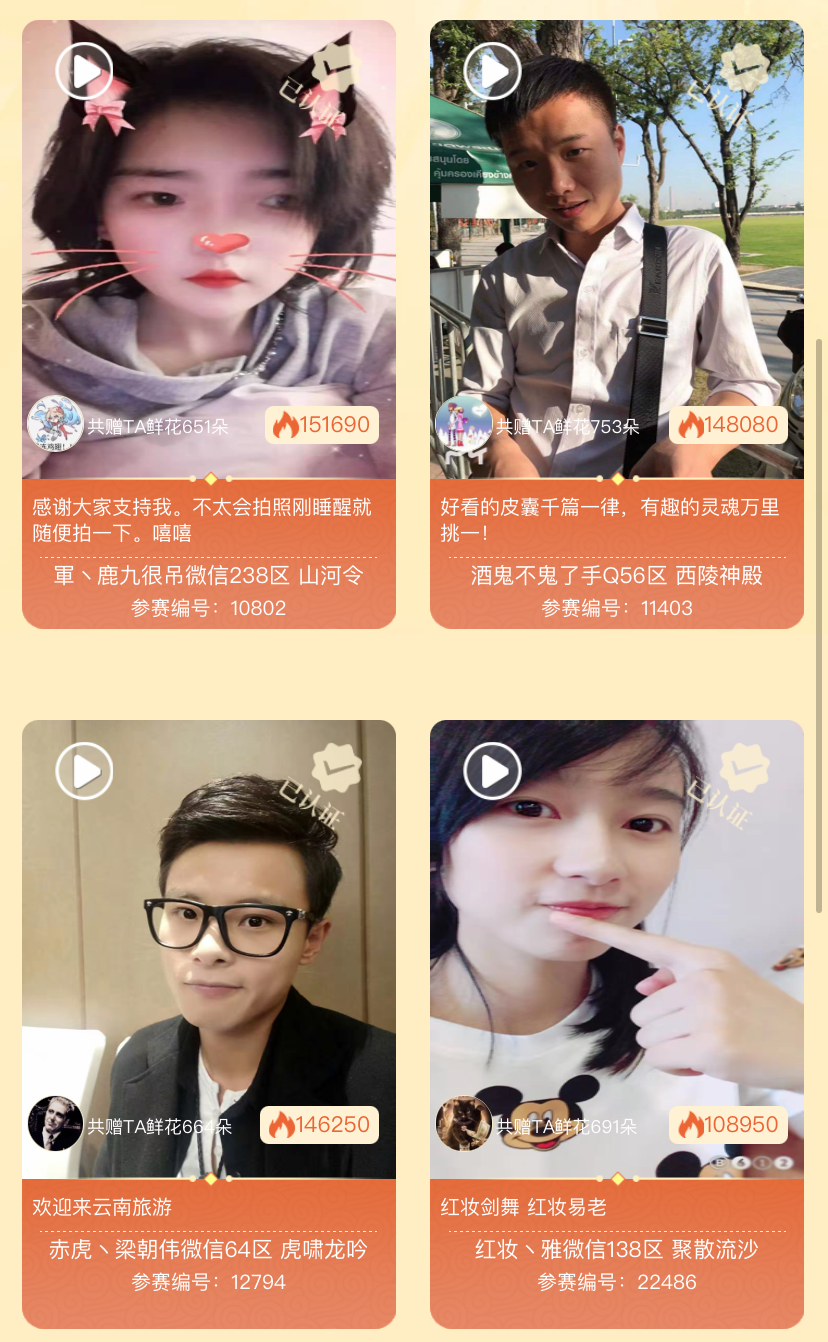
Task: Play the video of contestant 22486
Action: 492,771
